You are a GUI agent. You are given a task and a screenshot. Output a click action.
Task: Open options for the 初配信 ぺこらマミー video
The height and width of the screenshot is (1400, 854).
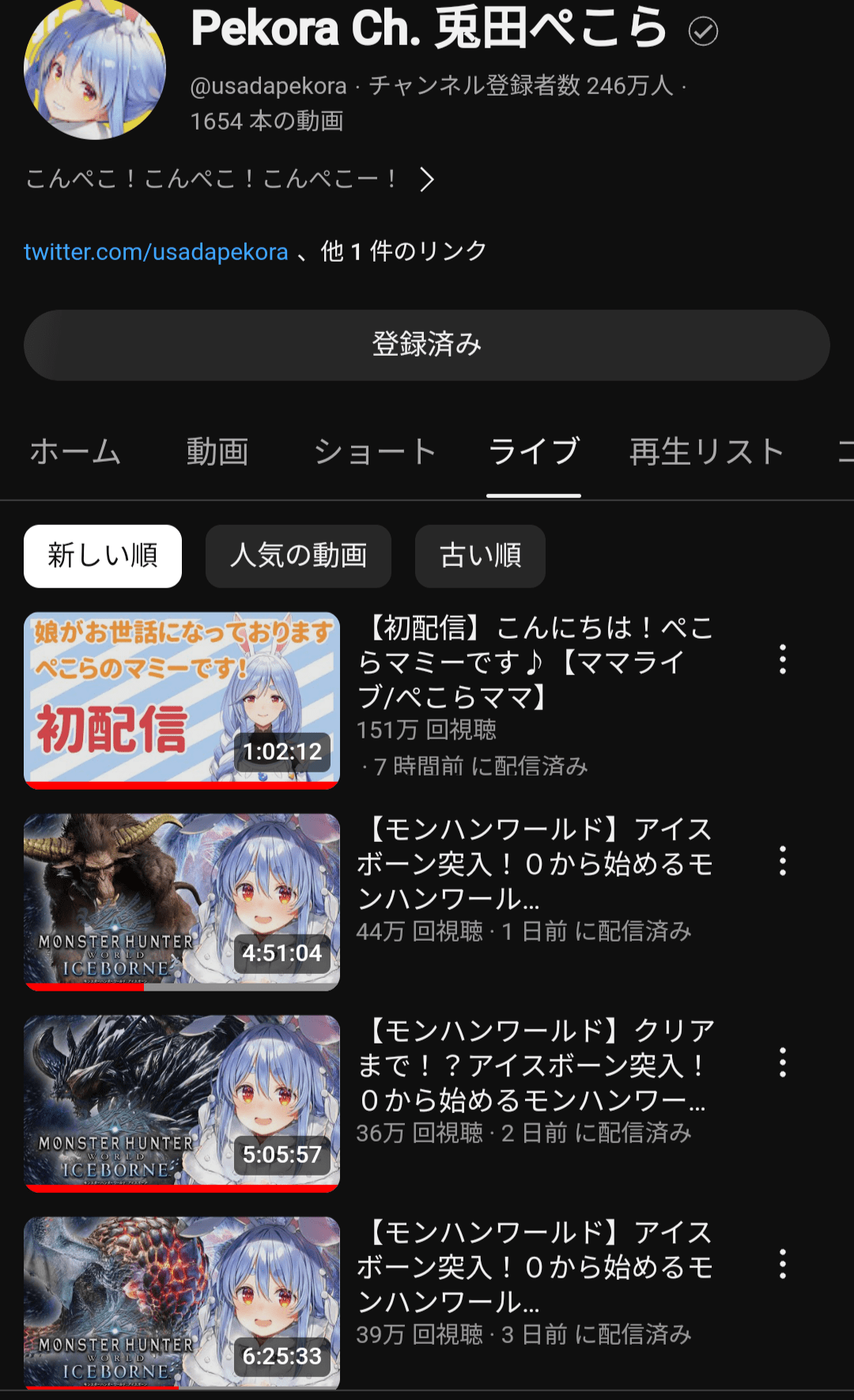(783, 659)
